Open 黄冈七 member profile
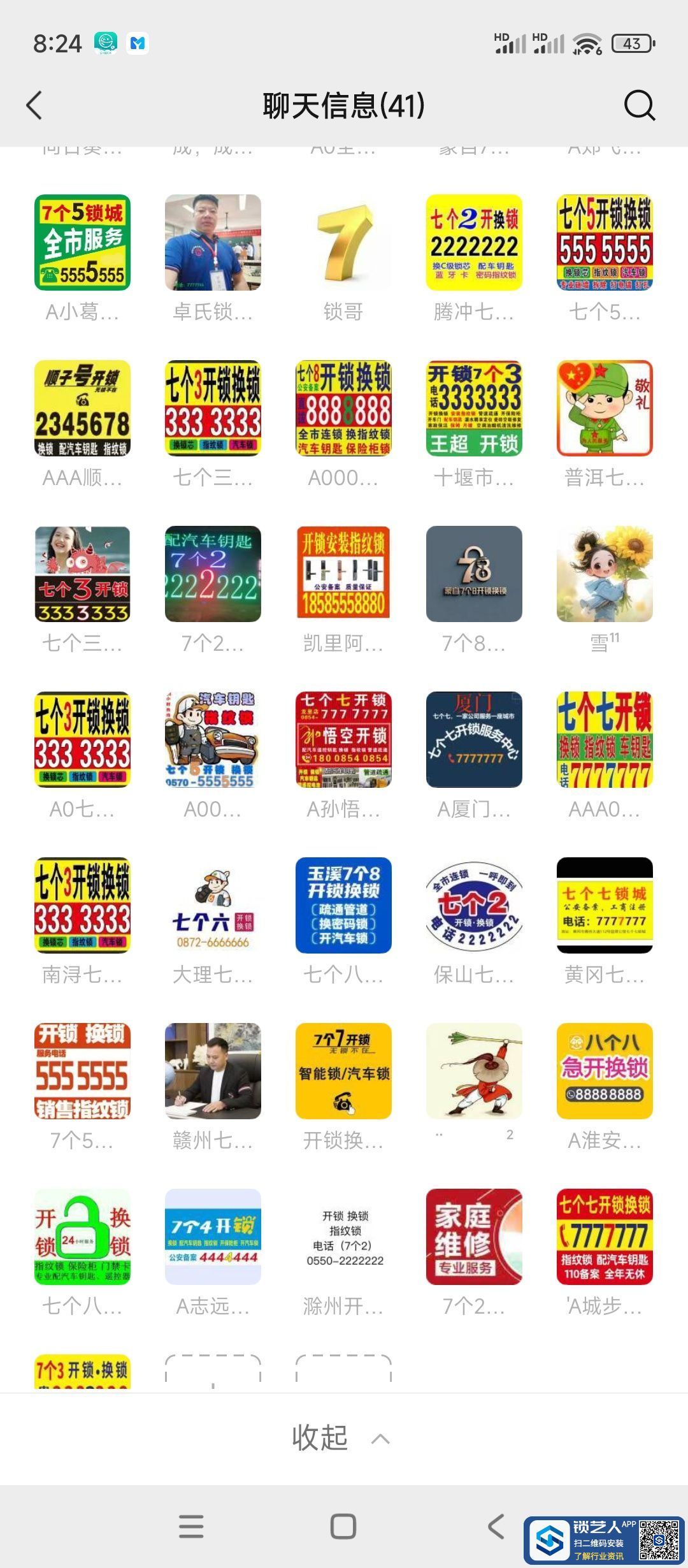Screen dimensions: 688x1568 [605, 906]
